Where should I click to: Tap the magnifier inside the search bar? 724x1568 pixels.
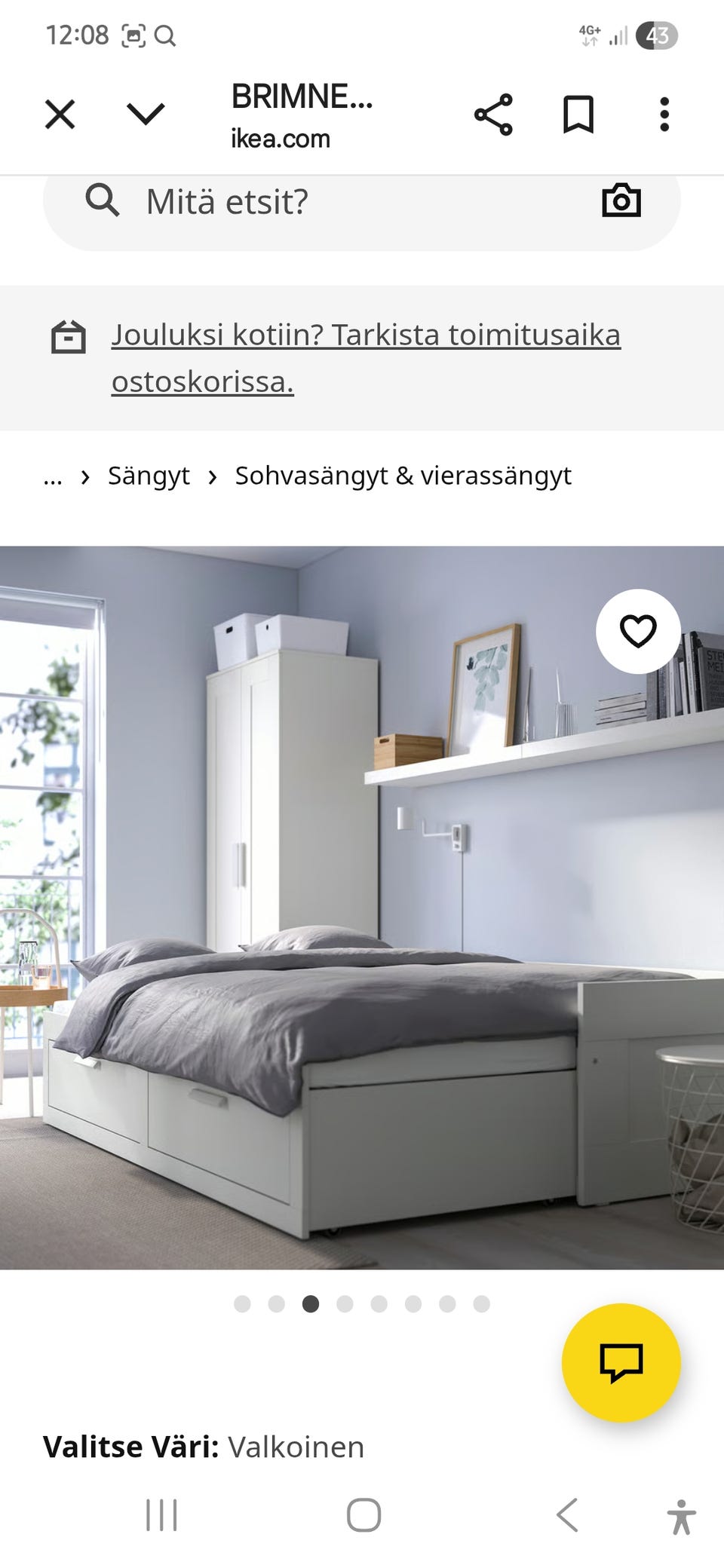click(103, 201)
